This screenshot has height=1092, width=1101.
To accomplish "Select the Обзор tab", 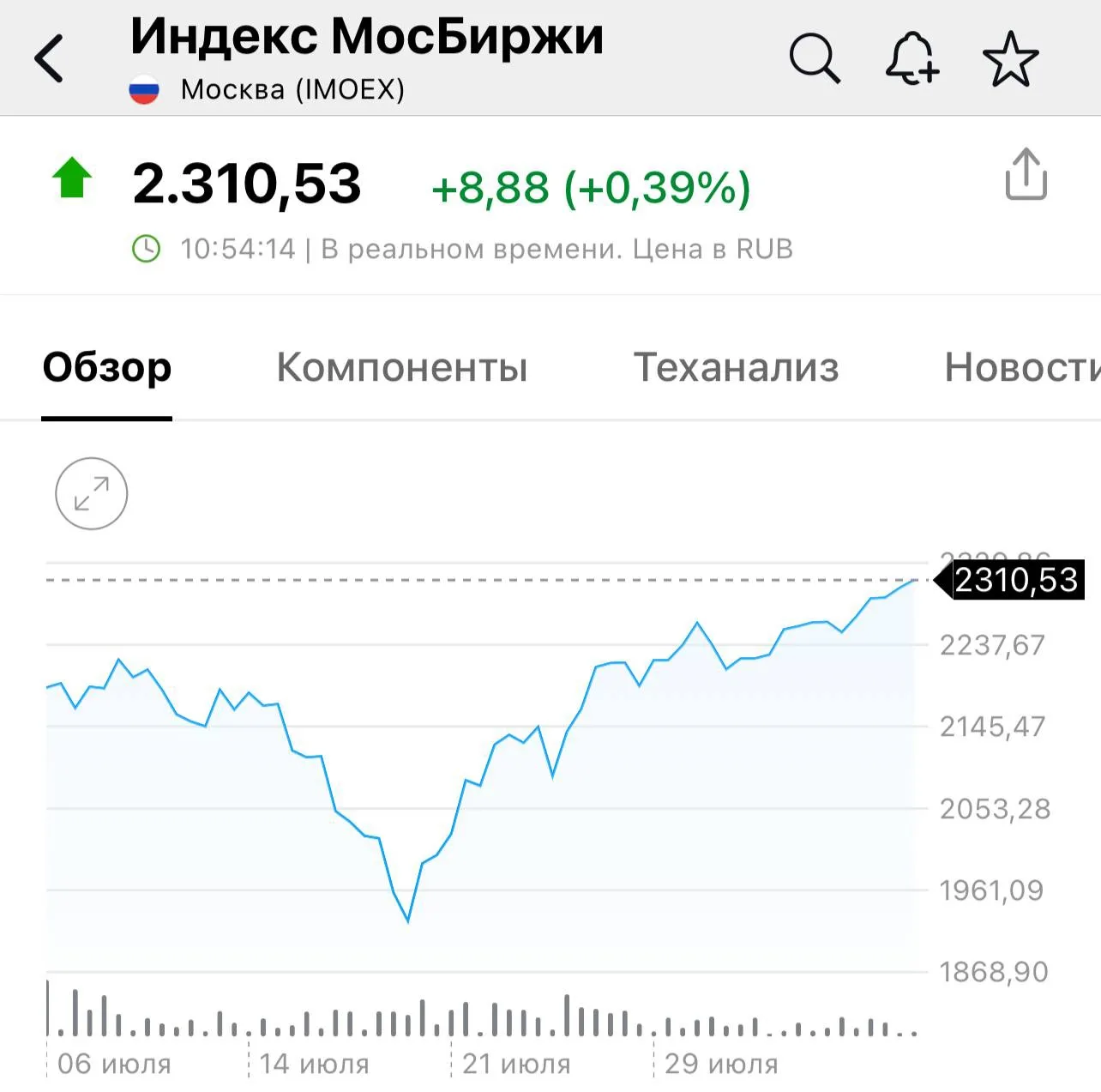I will (x=107, y=367).
